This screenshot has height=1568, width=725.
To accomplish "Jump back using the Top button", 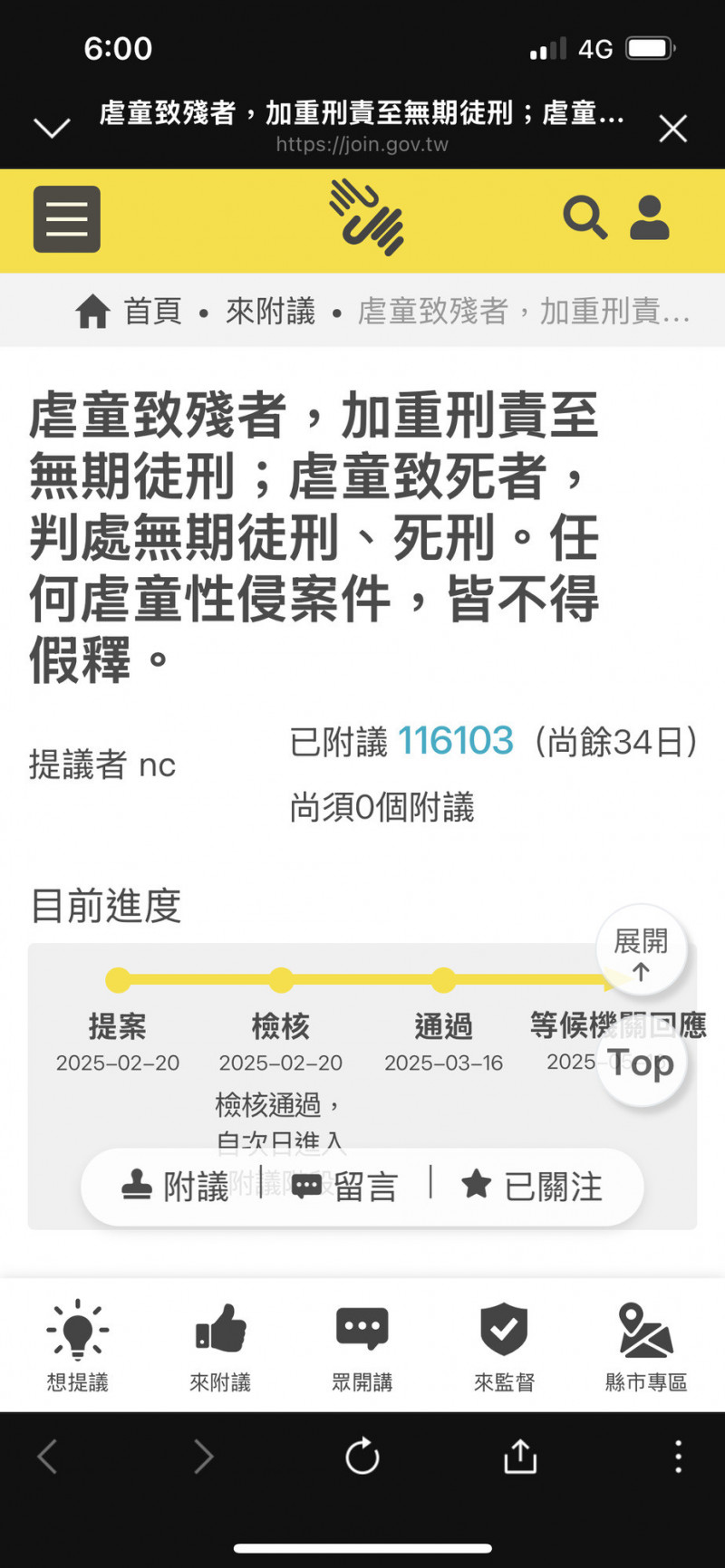I will (641, 1062).
